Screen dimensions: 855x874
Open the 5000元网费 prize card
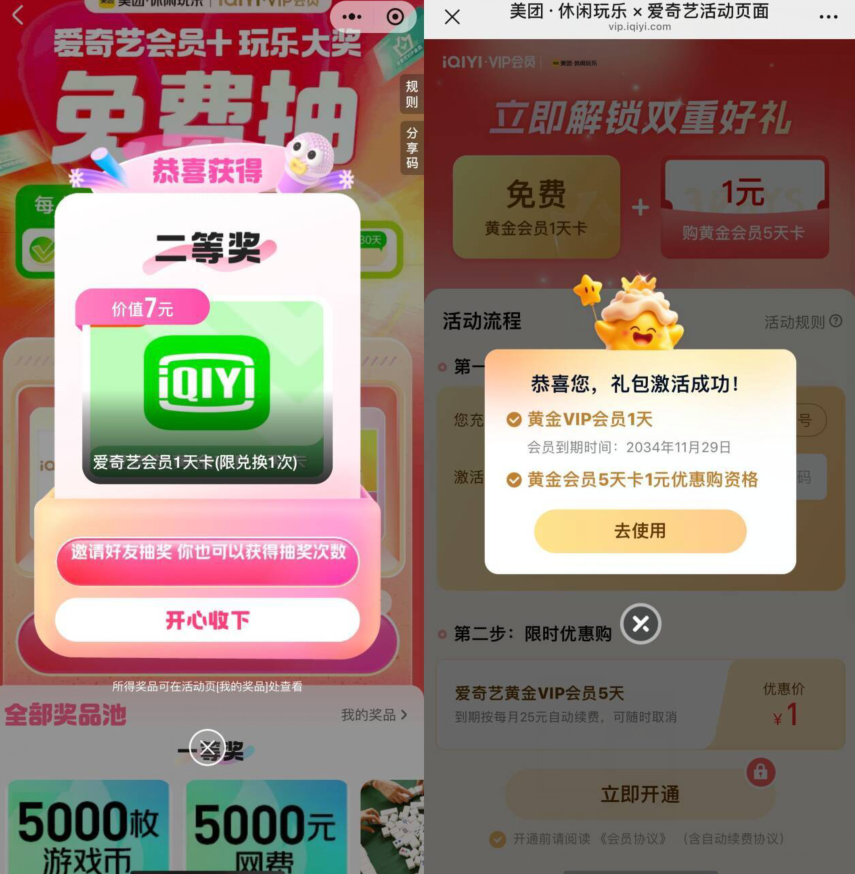(x=266, y=827)
